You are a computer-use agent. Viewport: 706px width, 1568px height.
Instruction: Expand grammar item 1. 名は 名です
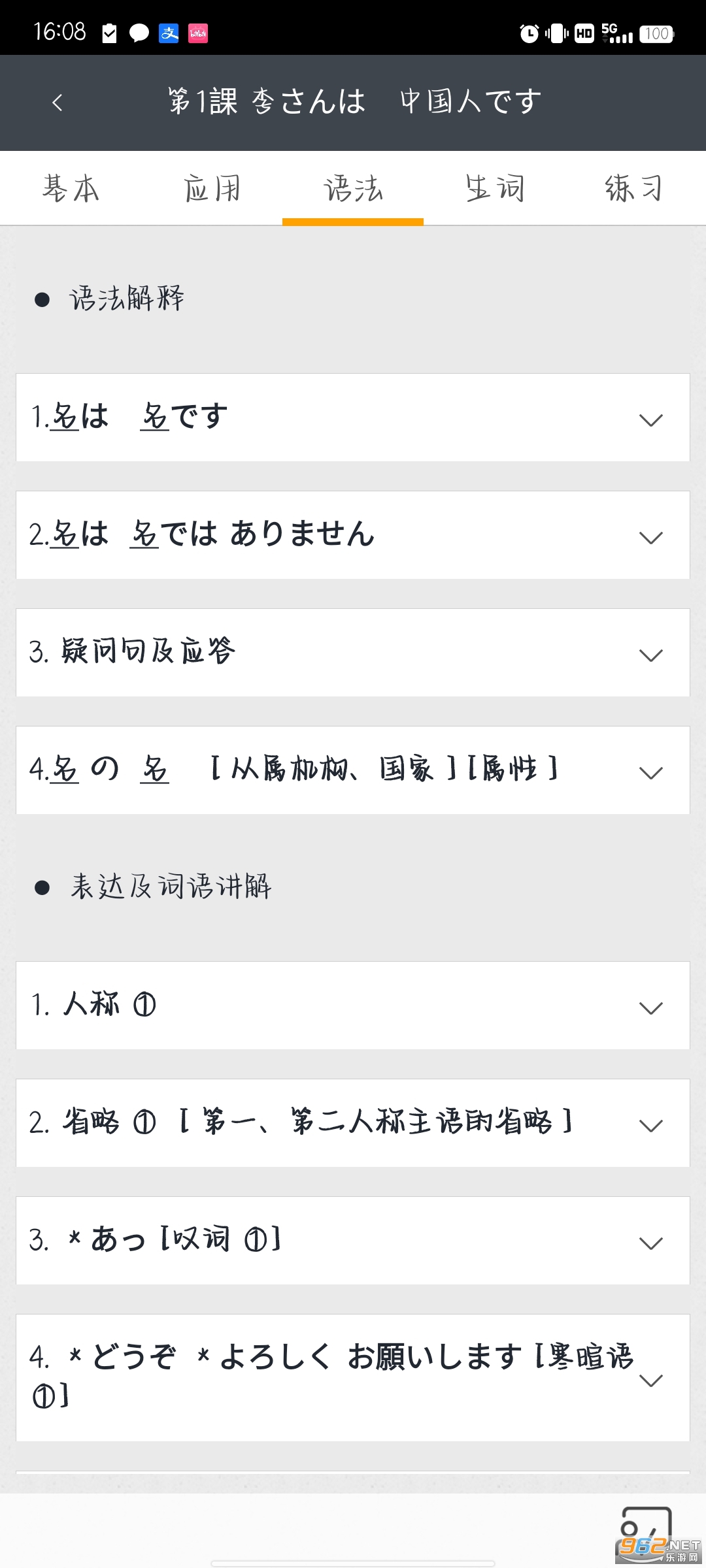click(x=353, y=417)
